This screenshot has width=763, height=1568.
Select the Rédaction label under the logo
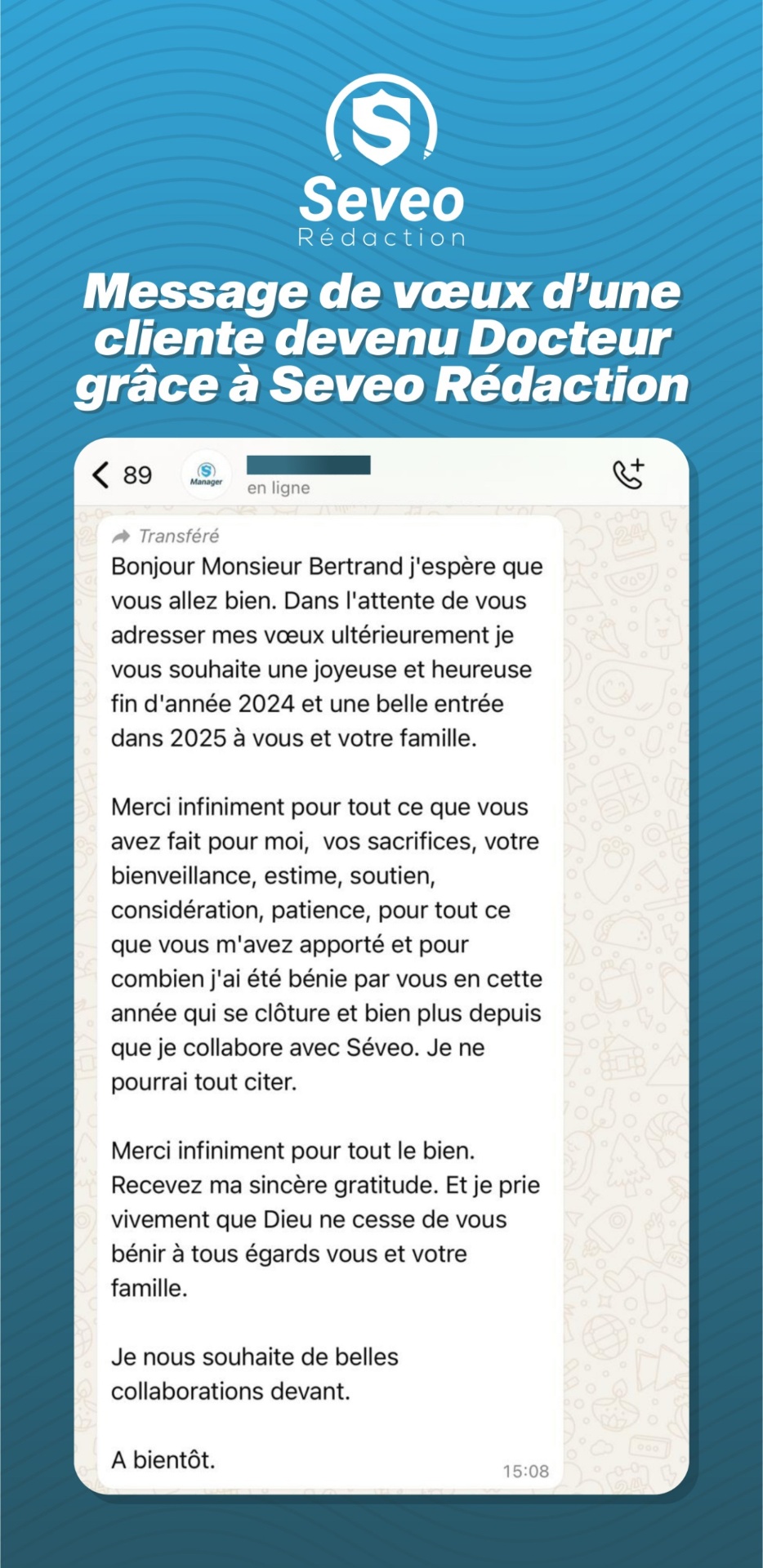pyautogui.click(x=381, y=237)
